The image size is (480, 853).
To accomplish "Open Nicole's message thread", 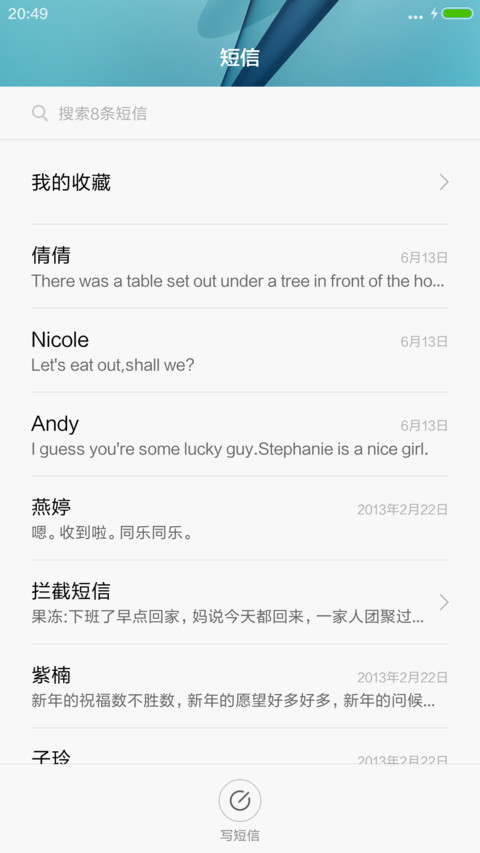I will tap(240, 350).
